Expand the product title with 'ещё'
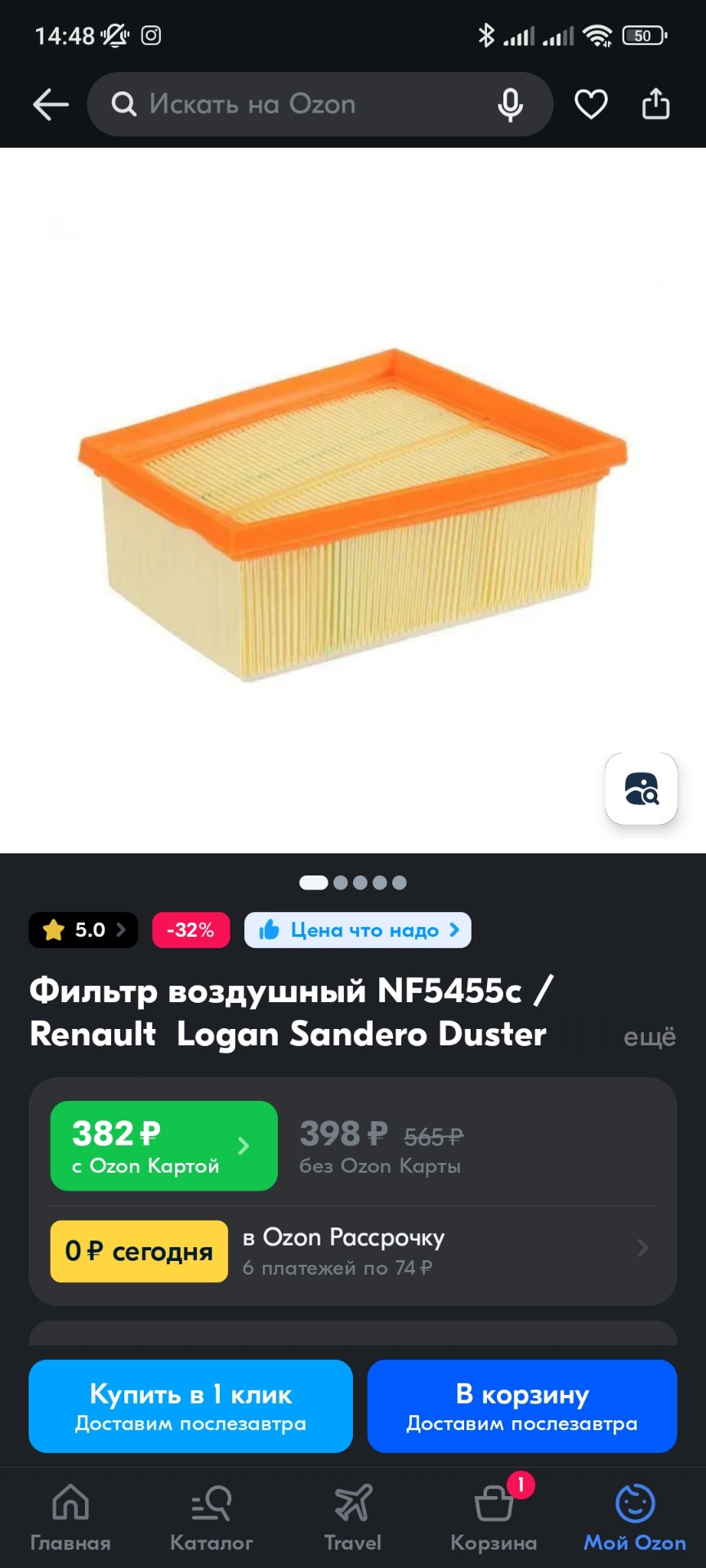This screenshot has height=1568, width=706. click(649, 1036)
